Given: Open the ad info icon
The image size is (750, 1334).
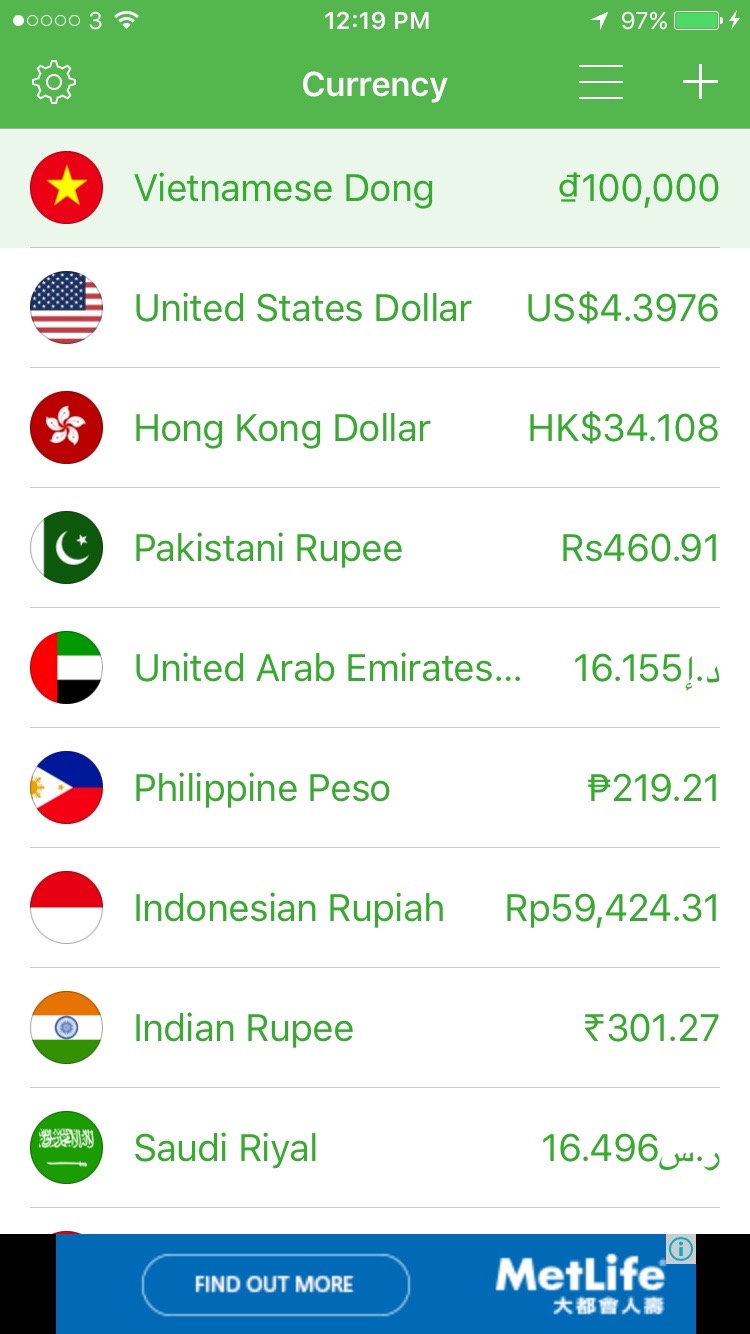Looking at the screenshot, I should point(681,1248).
